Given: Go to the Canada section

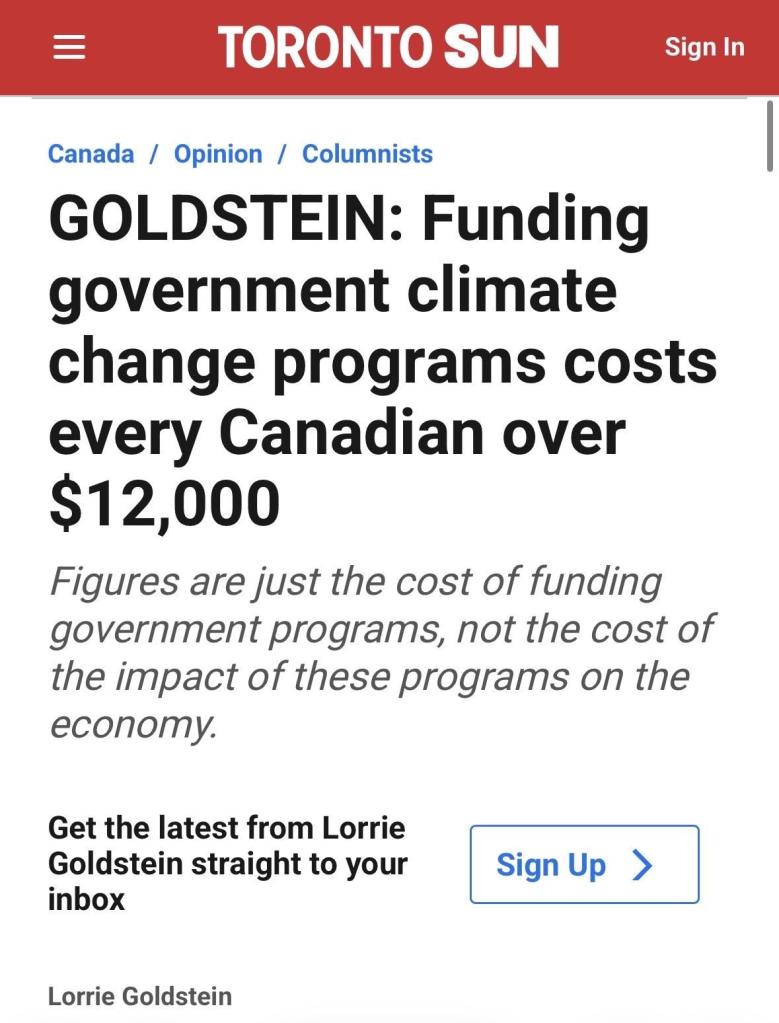Looking at the screenshot, I should click(x=91, y=154).
